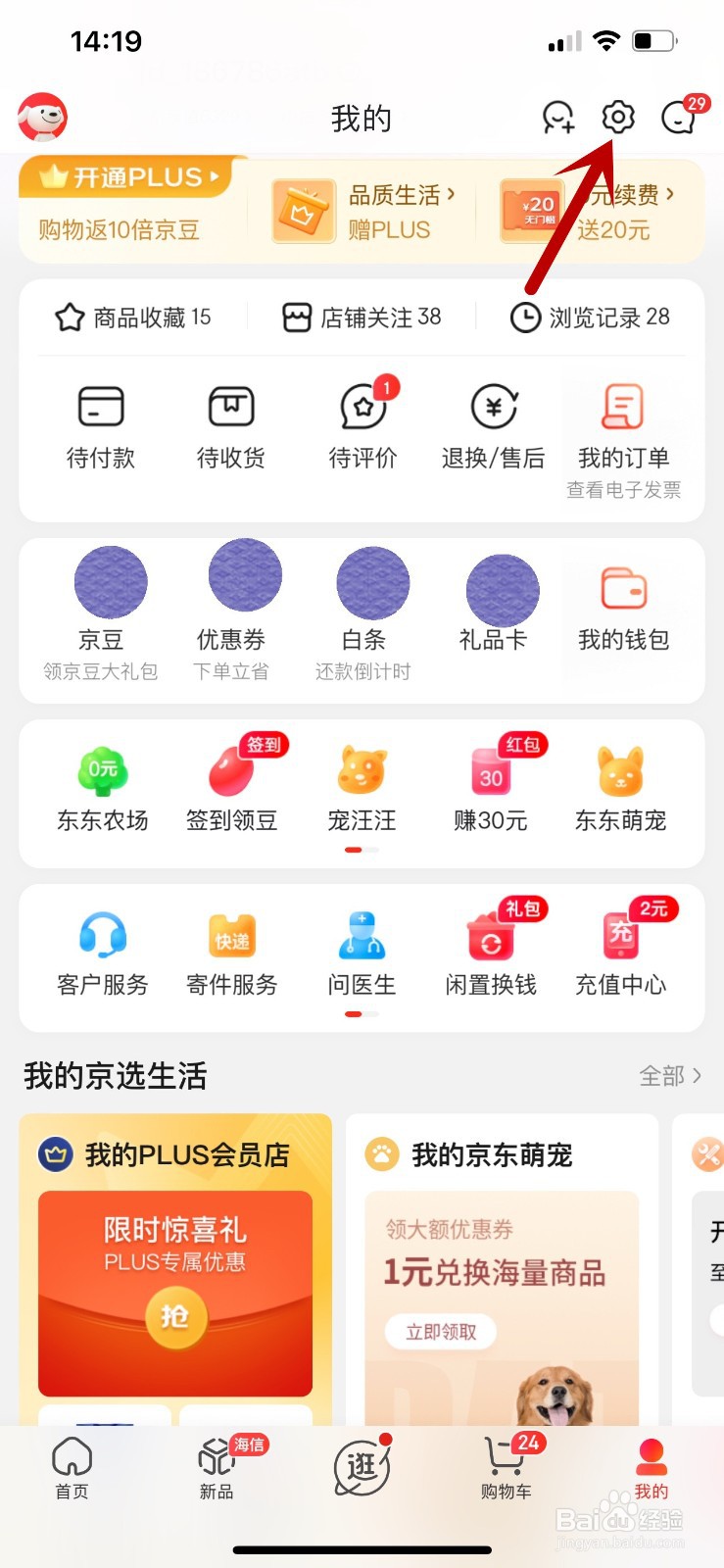This screenshot has width=724, height=1568.
Task: Open 签到领豆 daily check-in icon
Action: click(230, 774)
